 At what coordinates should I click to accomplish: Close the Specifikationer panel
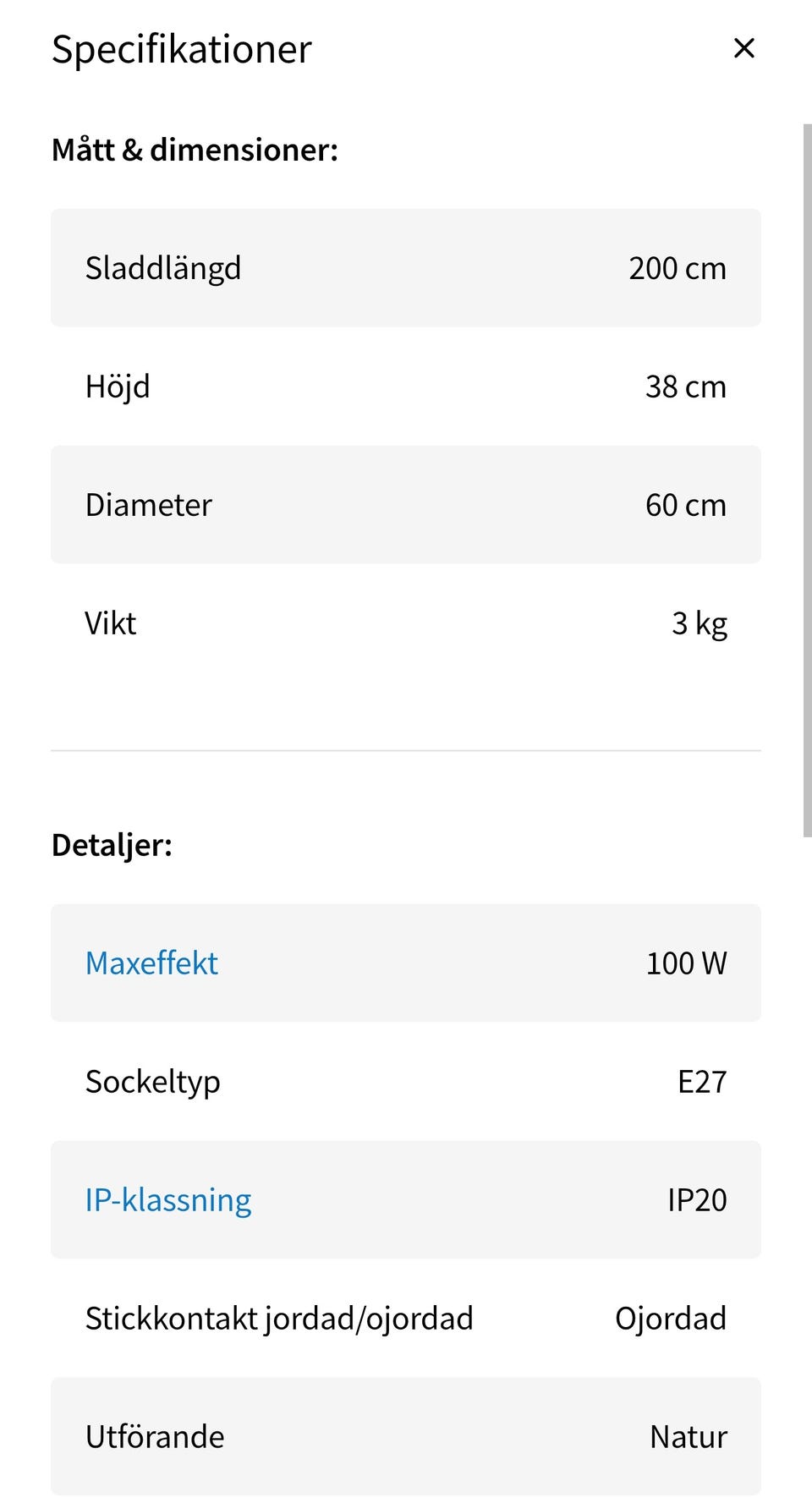[743, 48]
